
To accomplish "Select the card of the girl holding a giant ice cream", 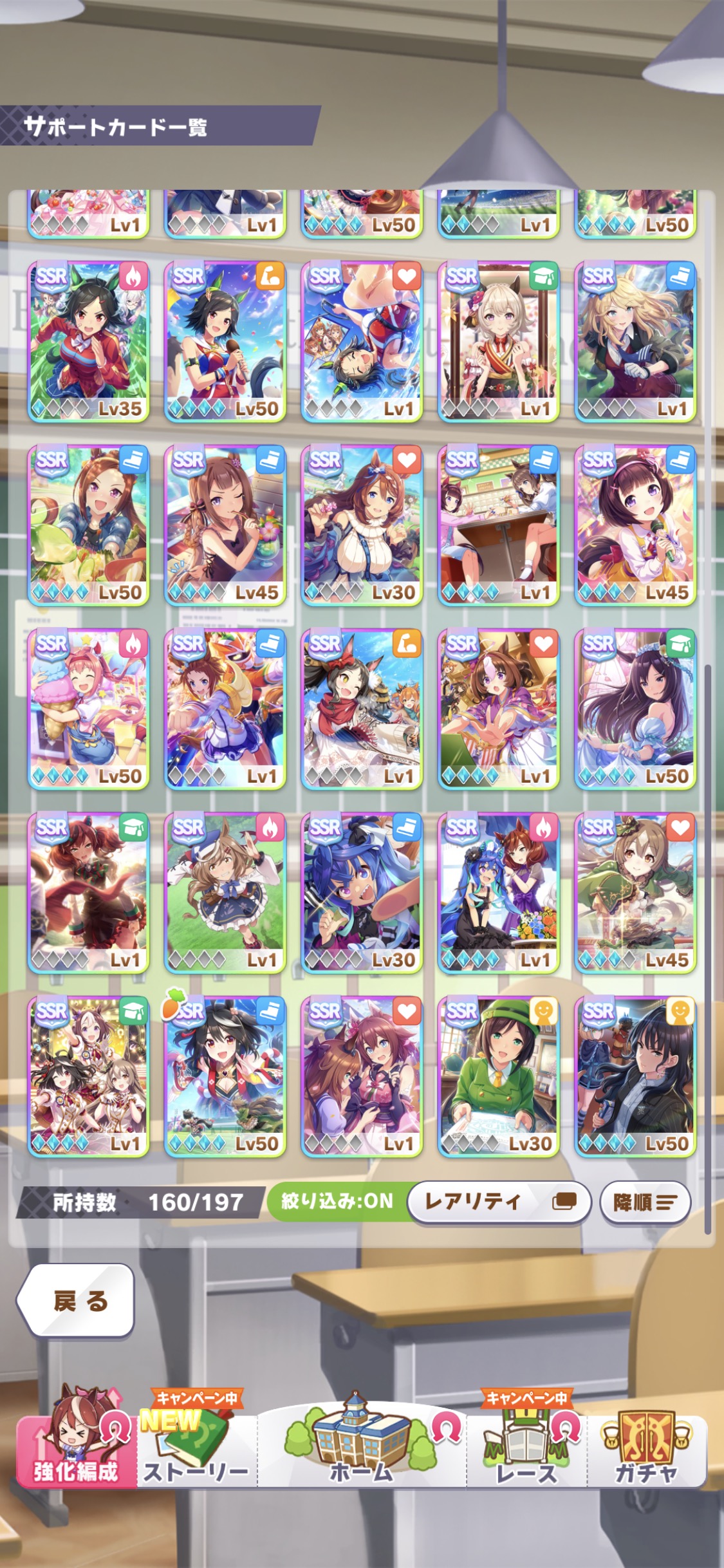I will (x=89, y=709).
